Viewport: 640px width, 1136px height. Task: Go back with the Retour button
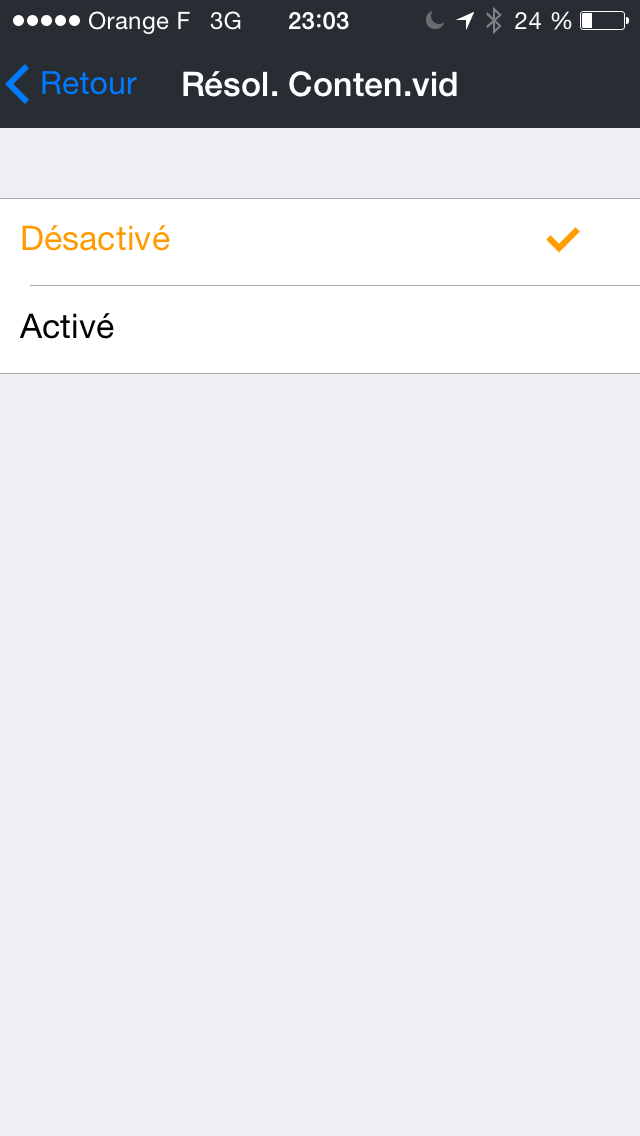click(71, 84)
